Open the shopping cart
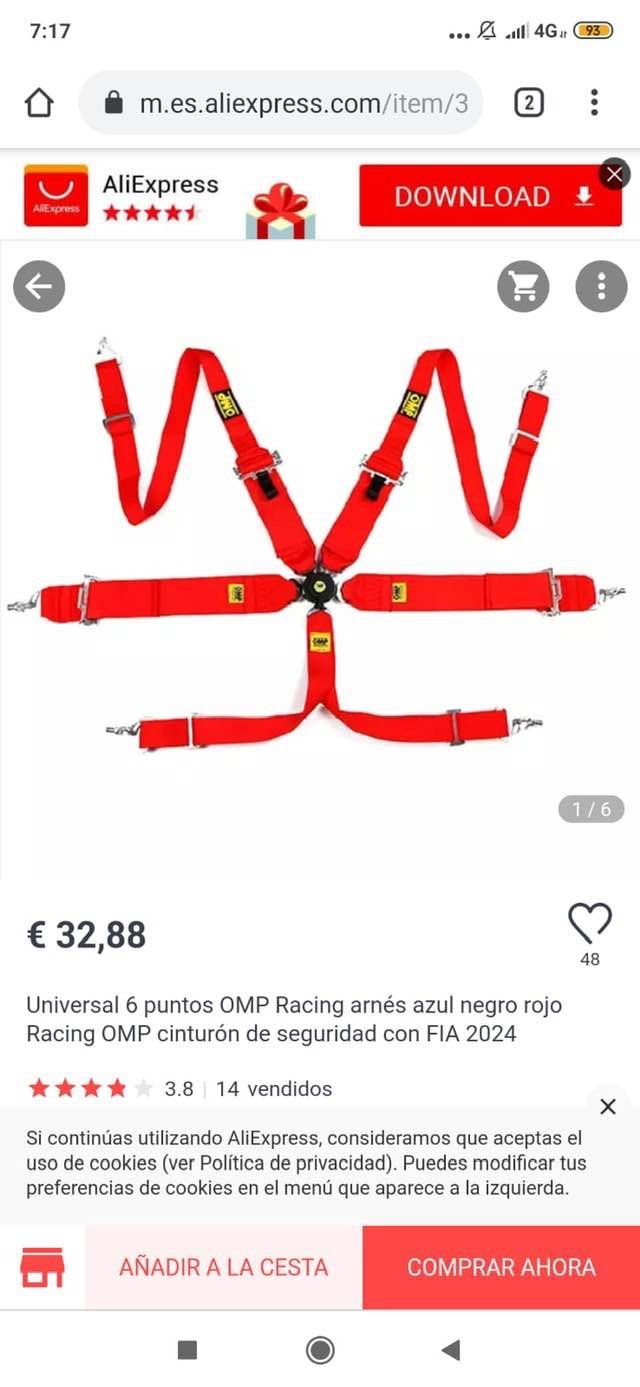Screen dimensions: 640x1387 pos(523,287)
